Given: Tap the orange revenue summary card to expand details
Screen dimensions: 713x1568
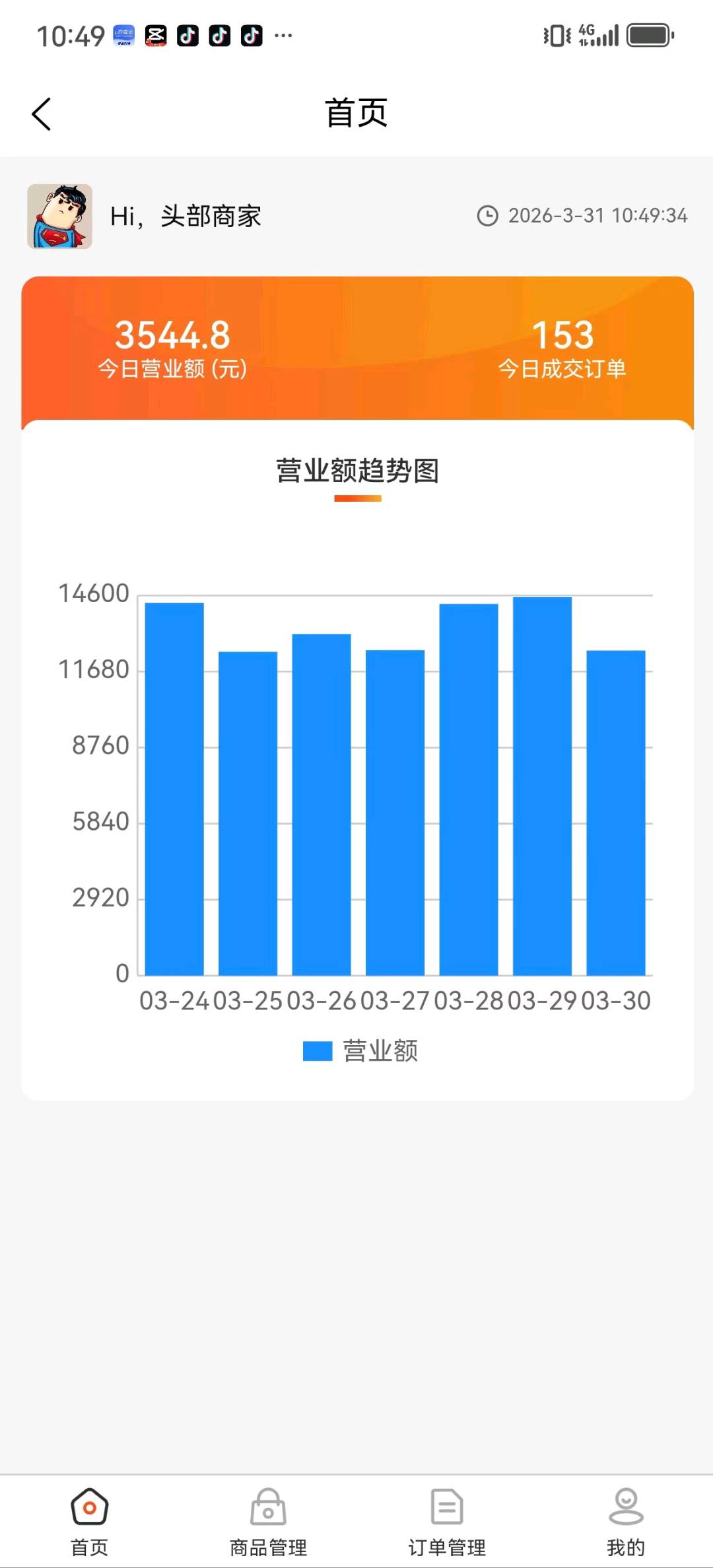Looking at the screenshot, I should (356, 350).
